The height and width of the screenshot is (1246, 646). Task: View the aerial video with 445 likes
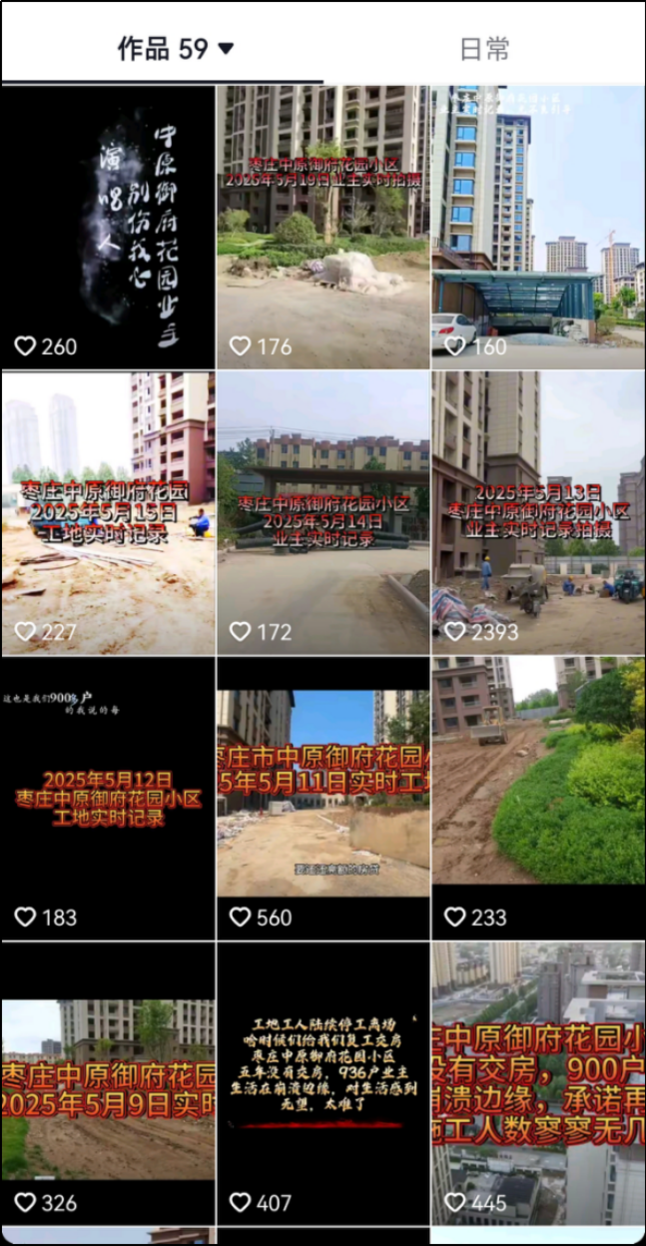click(x=538, y=1083)
